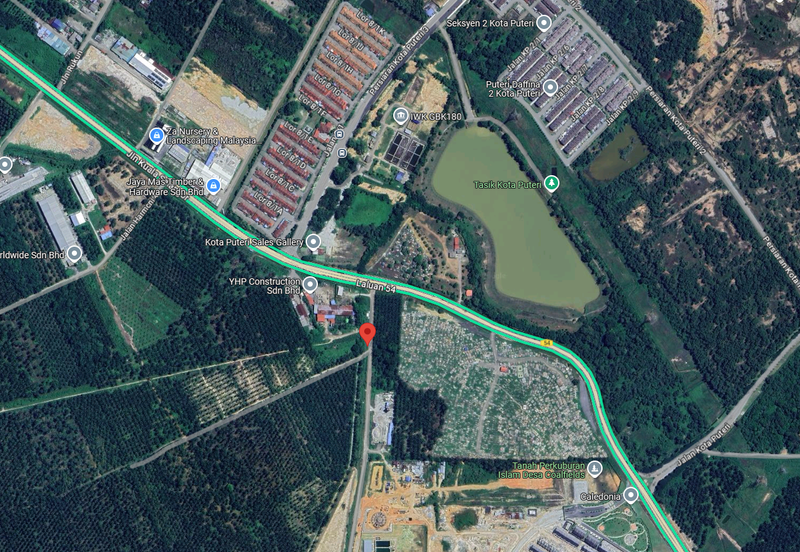Screen dimensions: 800x552
Task: Tap YHP Construction Sdn Bhd marker
Action: point(310,284)
